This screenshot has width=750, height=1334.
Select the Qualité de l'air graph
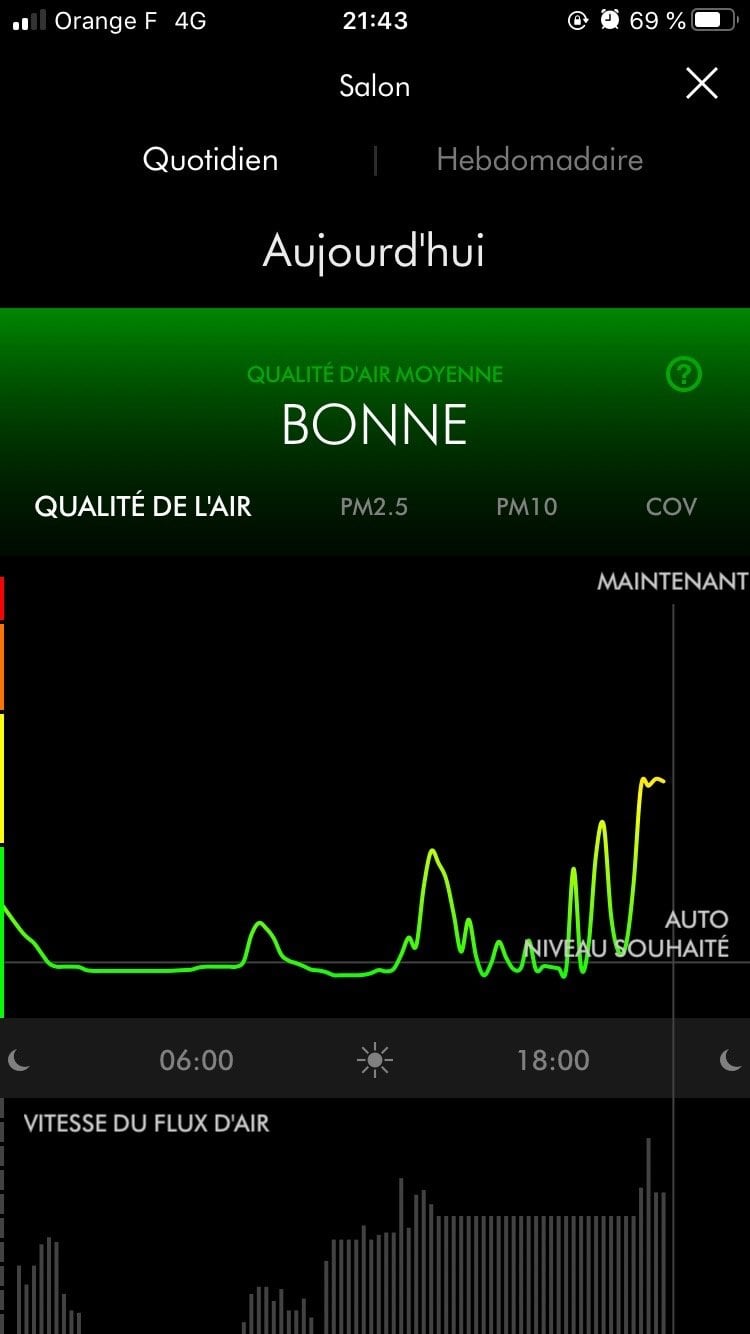tap(143, 507)
